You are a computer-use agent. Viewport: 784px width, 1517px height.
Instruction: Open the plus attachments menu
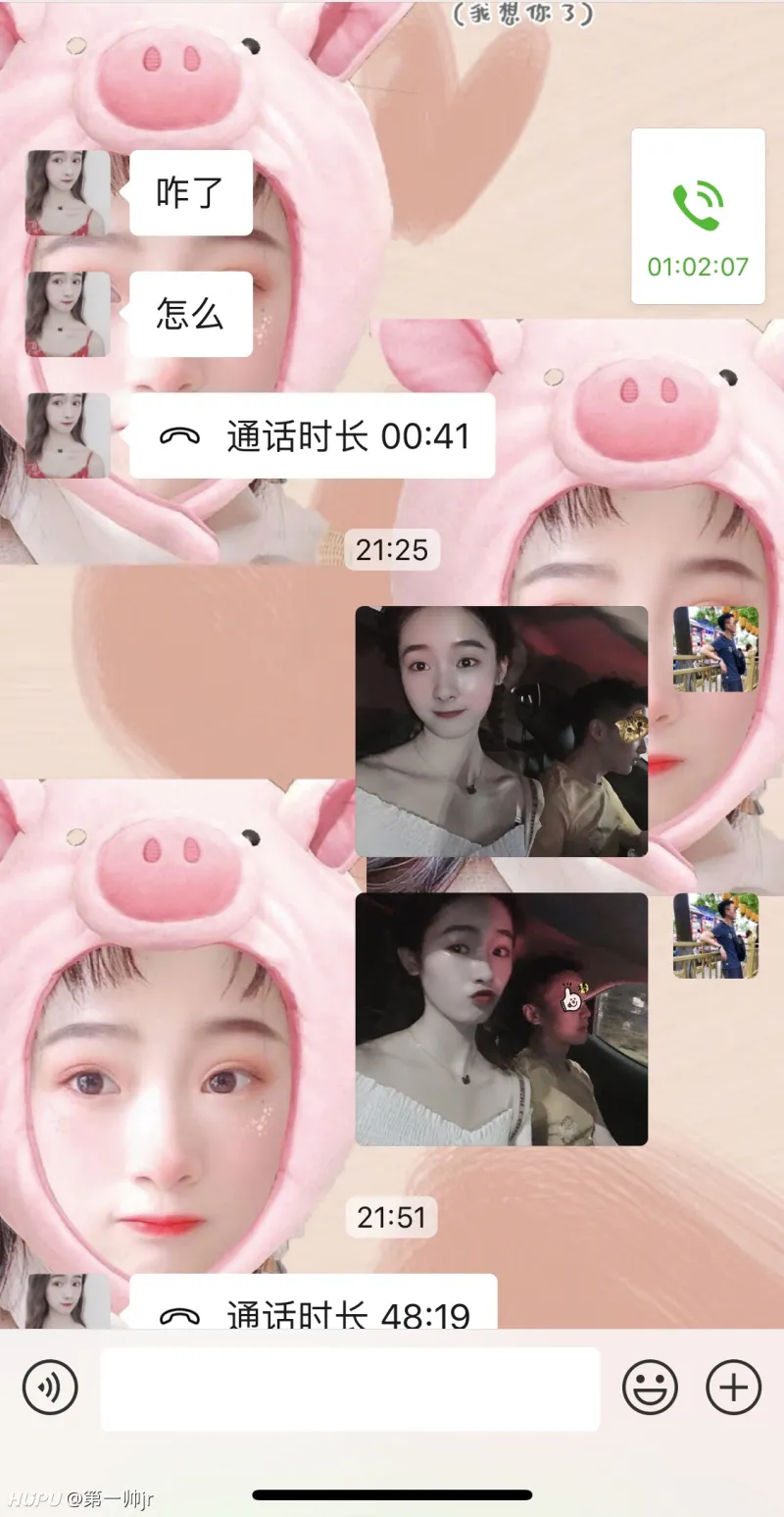click(x=733, y=1388)
